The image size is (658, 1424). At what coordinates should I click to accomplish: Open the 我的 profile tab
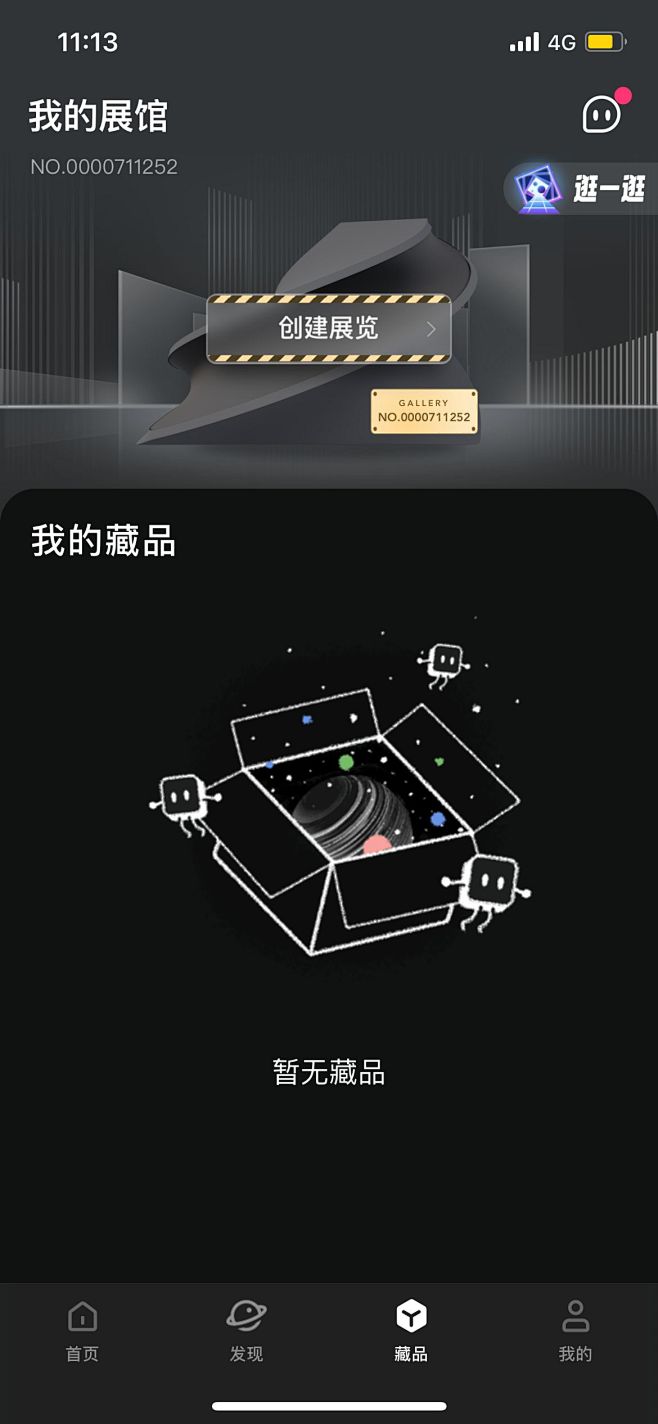[x=575, y=1332]
